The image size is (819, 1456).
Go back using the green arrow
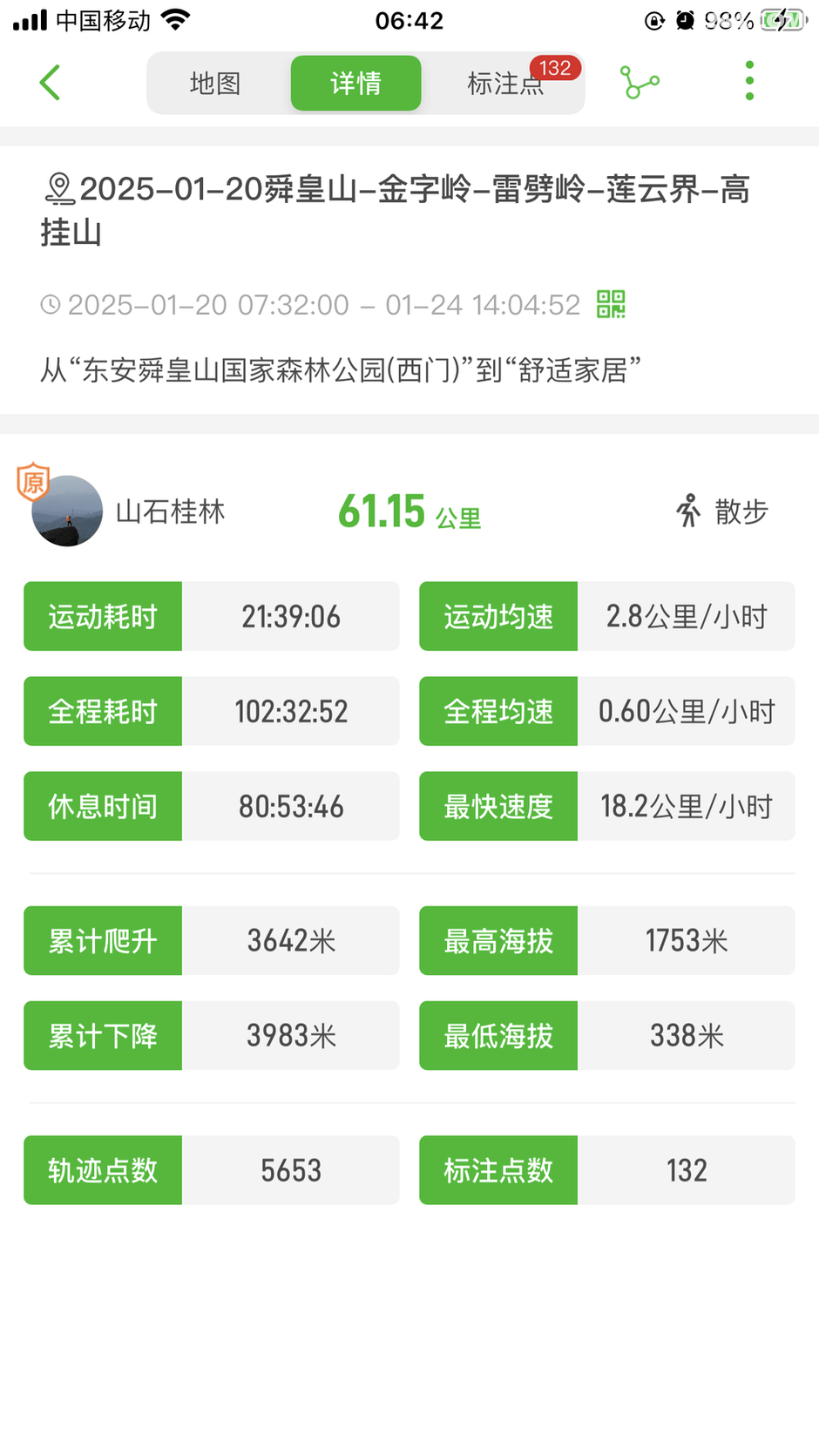click(51, 83)
